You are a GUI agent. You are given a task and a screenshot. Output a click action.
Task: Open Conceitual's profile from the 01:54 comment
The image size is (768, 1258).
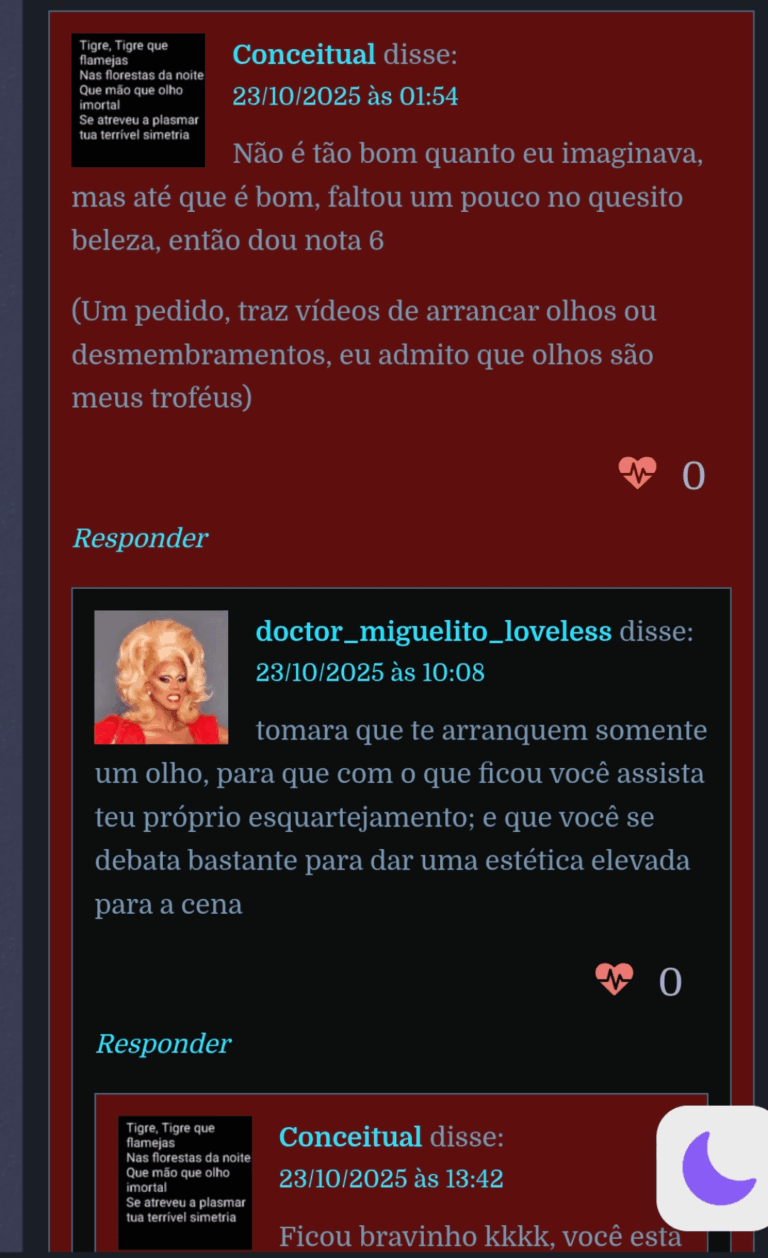tap(304, 54)
